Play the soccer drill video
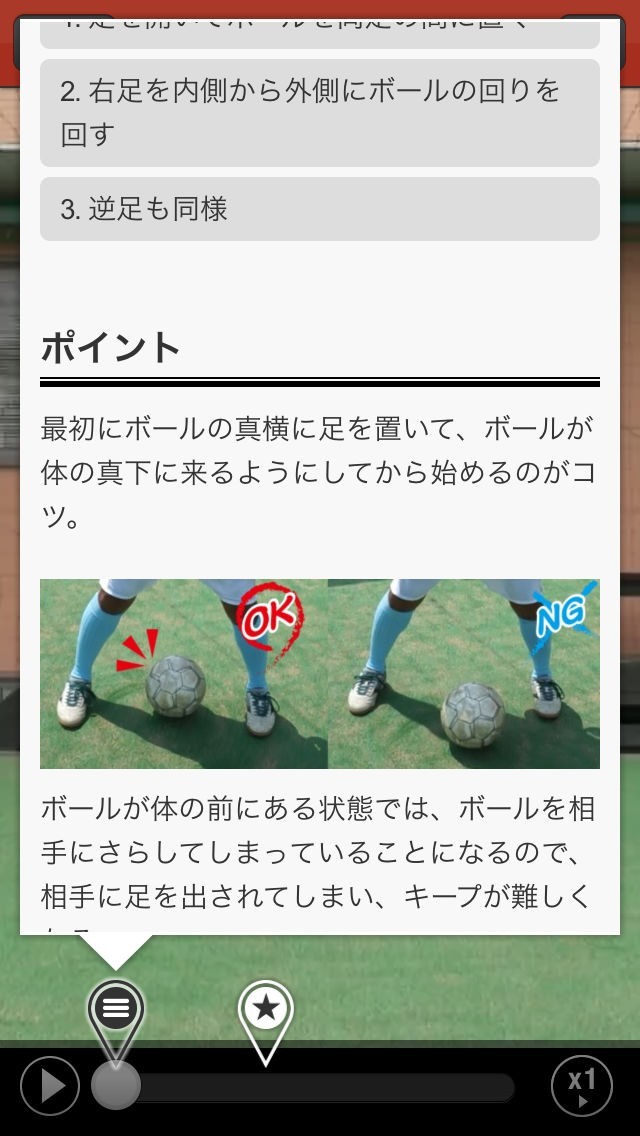 pos(50,1086)
